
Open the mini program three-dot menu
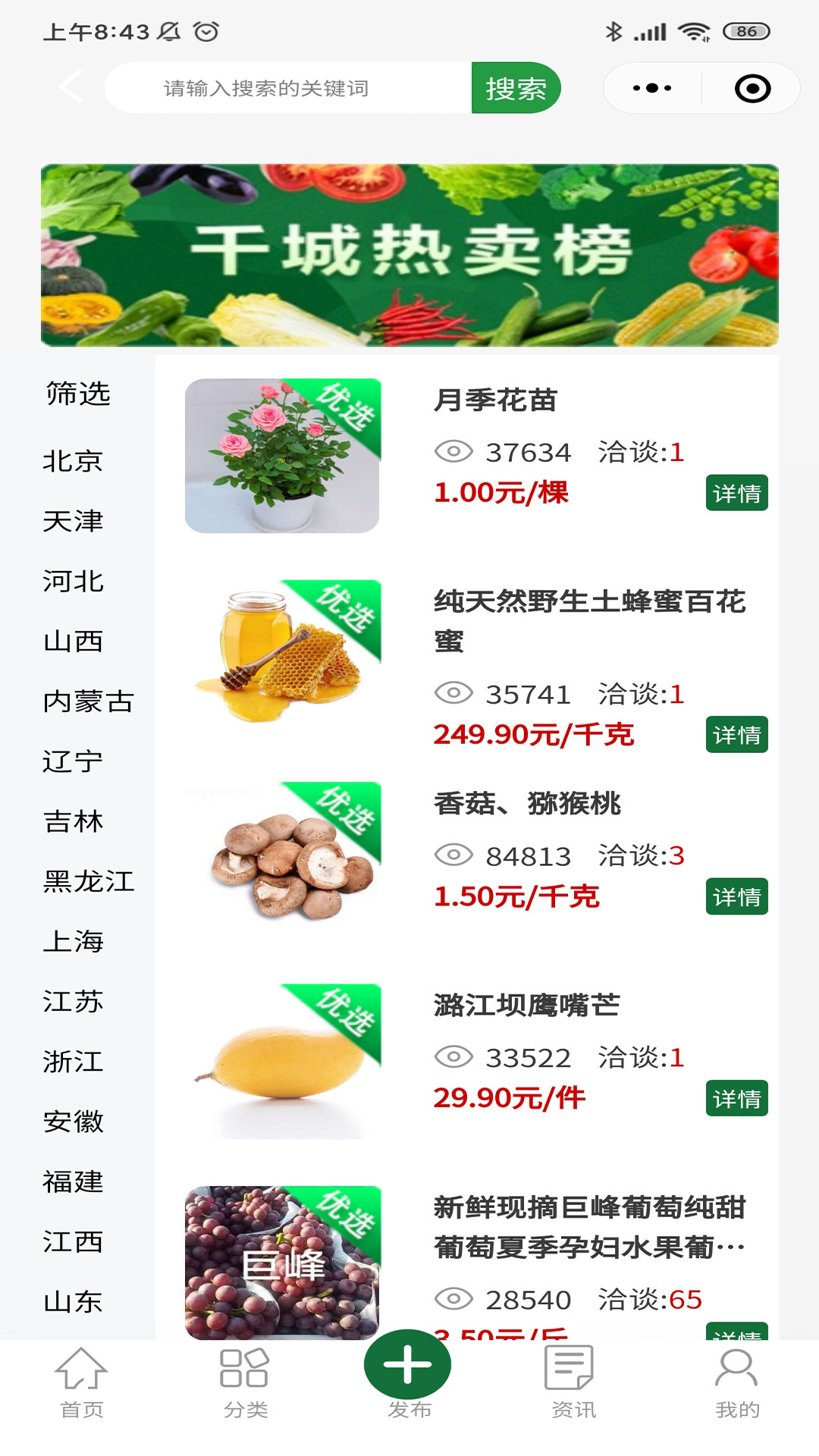(652, 88)
